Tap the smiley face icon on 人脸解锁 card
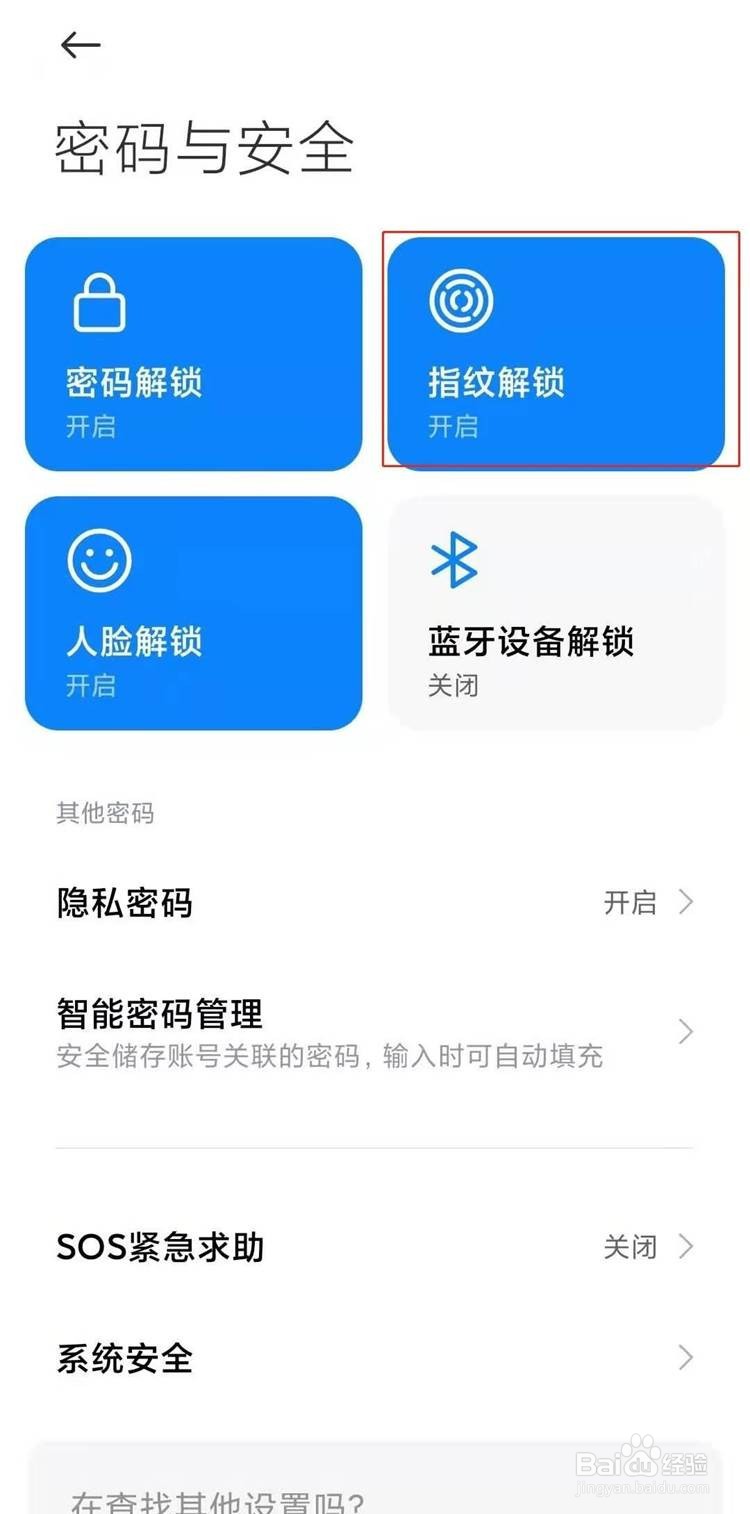 98,562
